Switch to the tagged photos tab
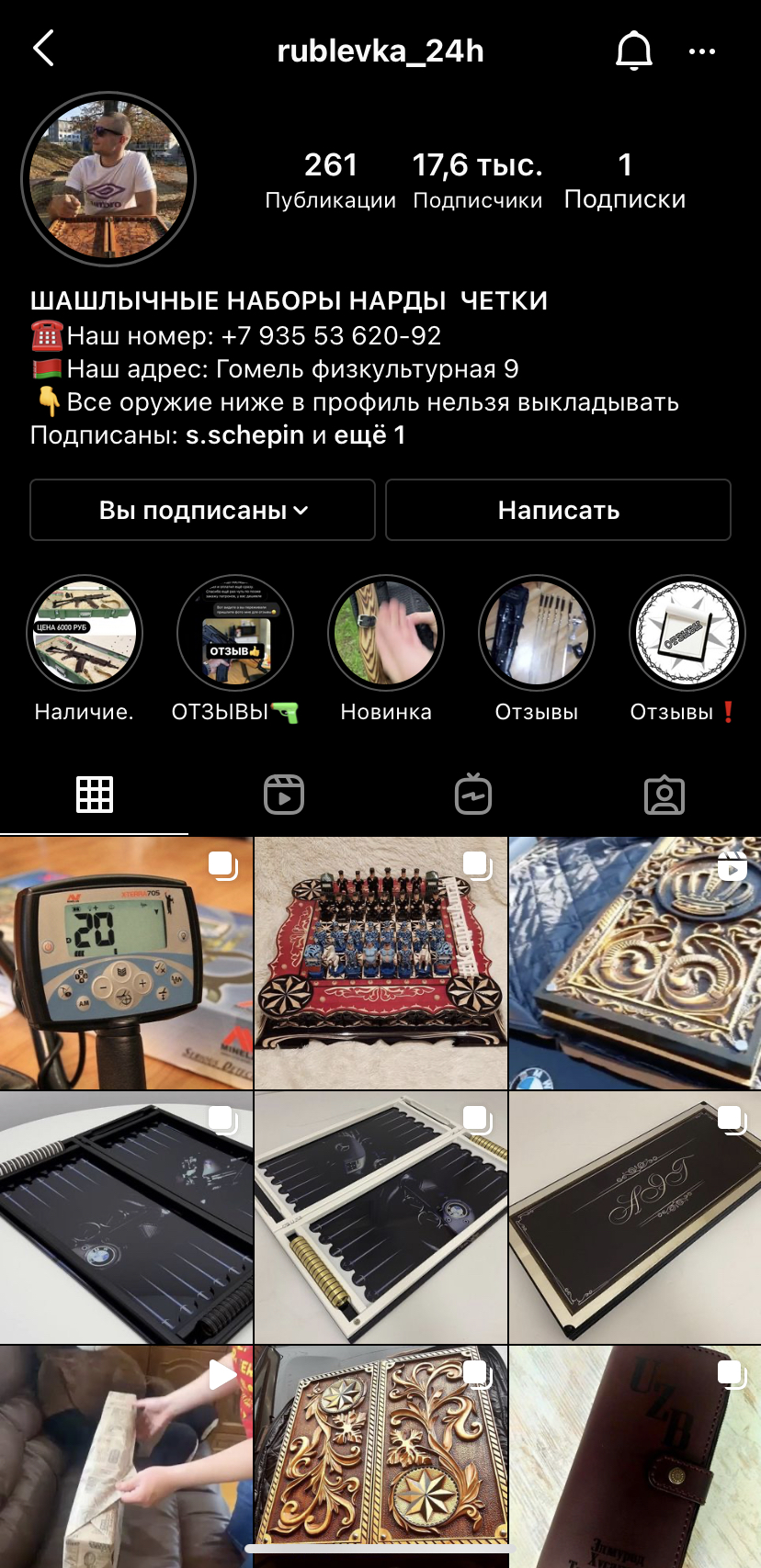Screen dimensions: 761x1568 coord(664,795)
